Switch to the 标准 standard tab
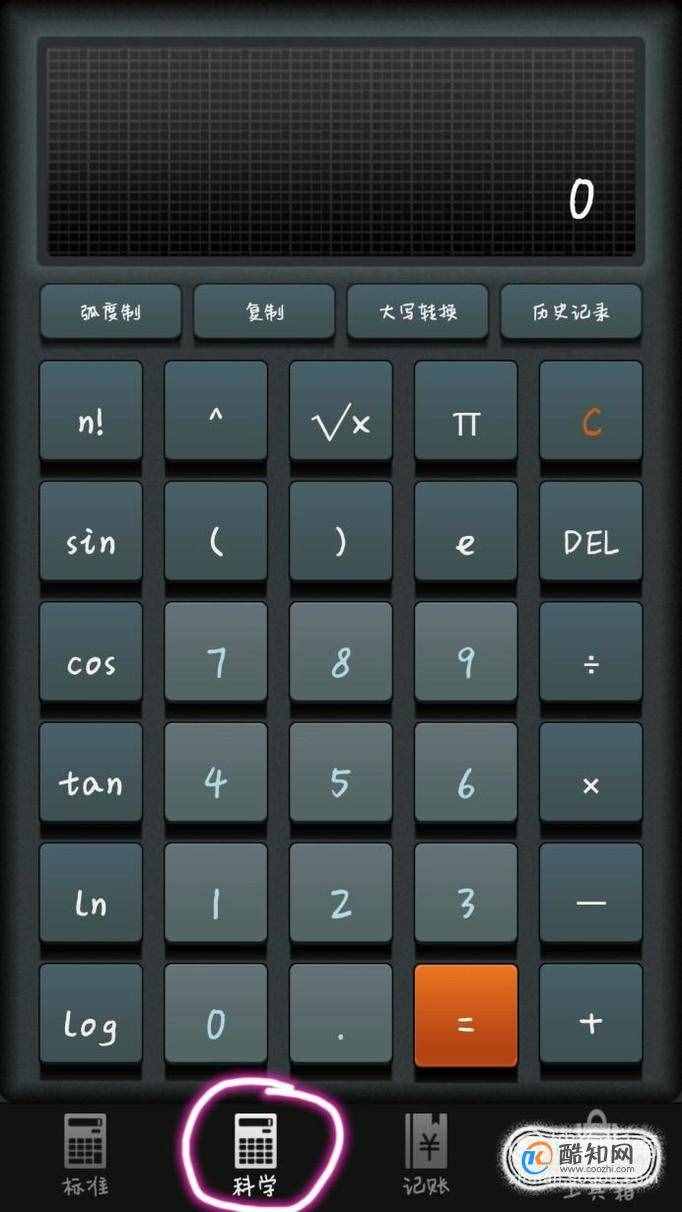 (84, 1155)
